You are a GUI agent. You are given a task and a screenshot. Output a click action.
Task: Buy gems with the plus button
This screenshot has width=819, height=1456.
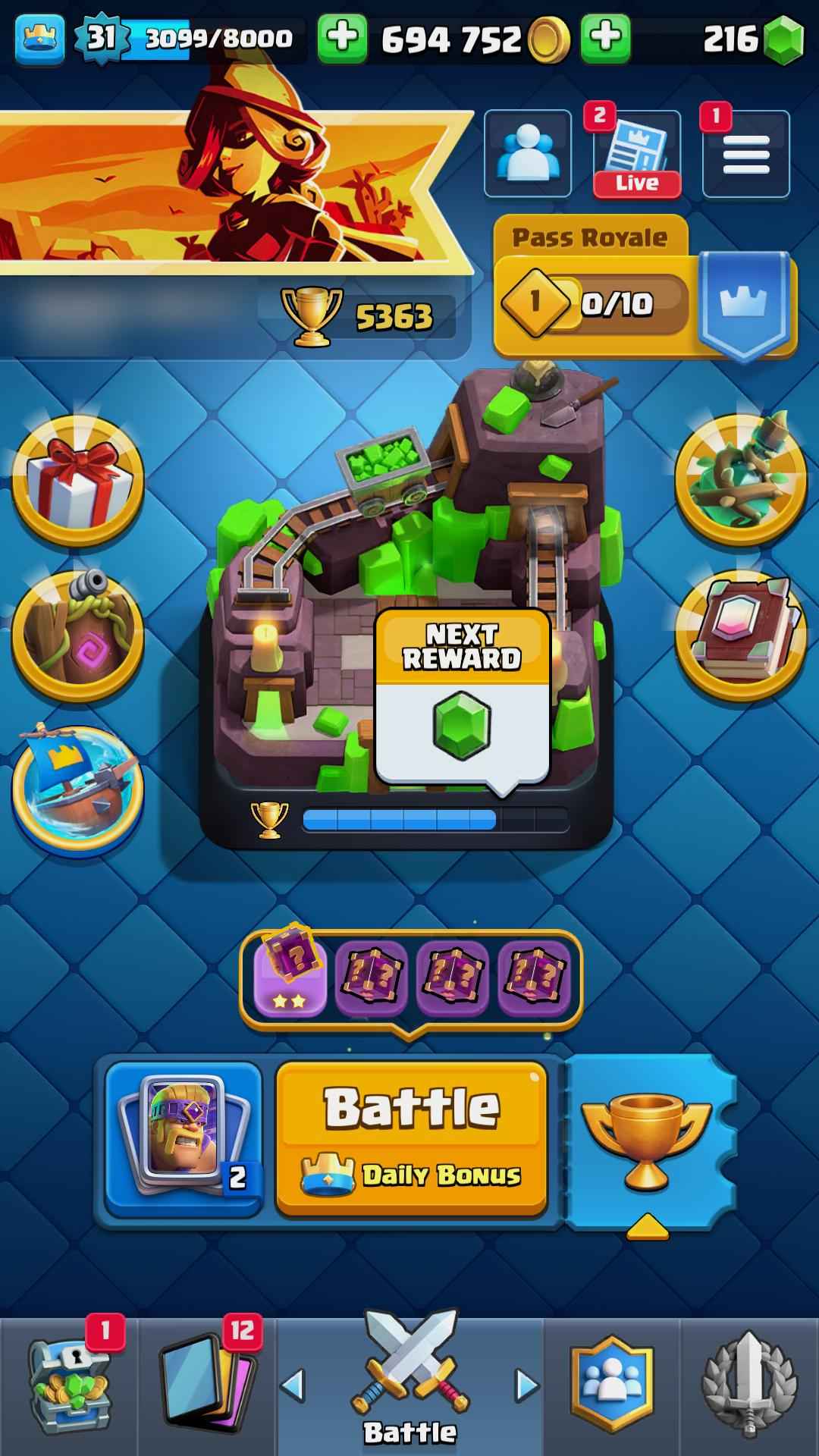click(605, 38)
